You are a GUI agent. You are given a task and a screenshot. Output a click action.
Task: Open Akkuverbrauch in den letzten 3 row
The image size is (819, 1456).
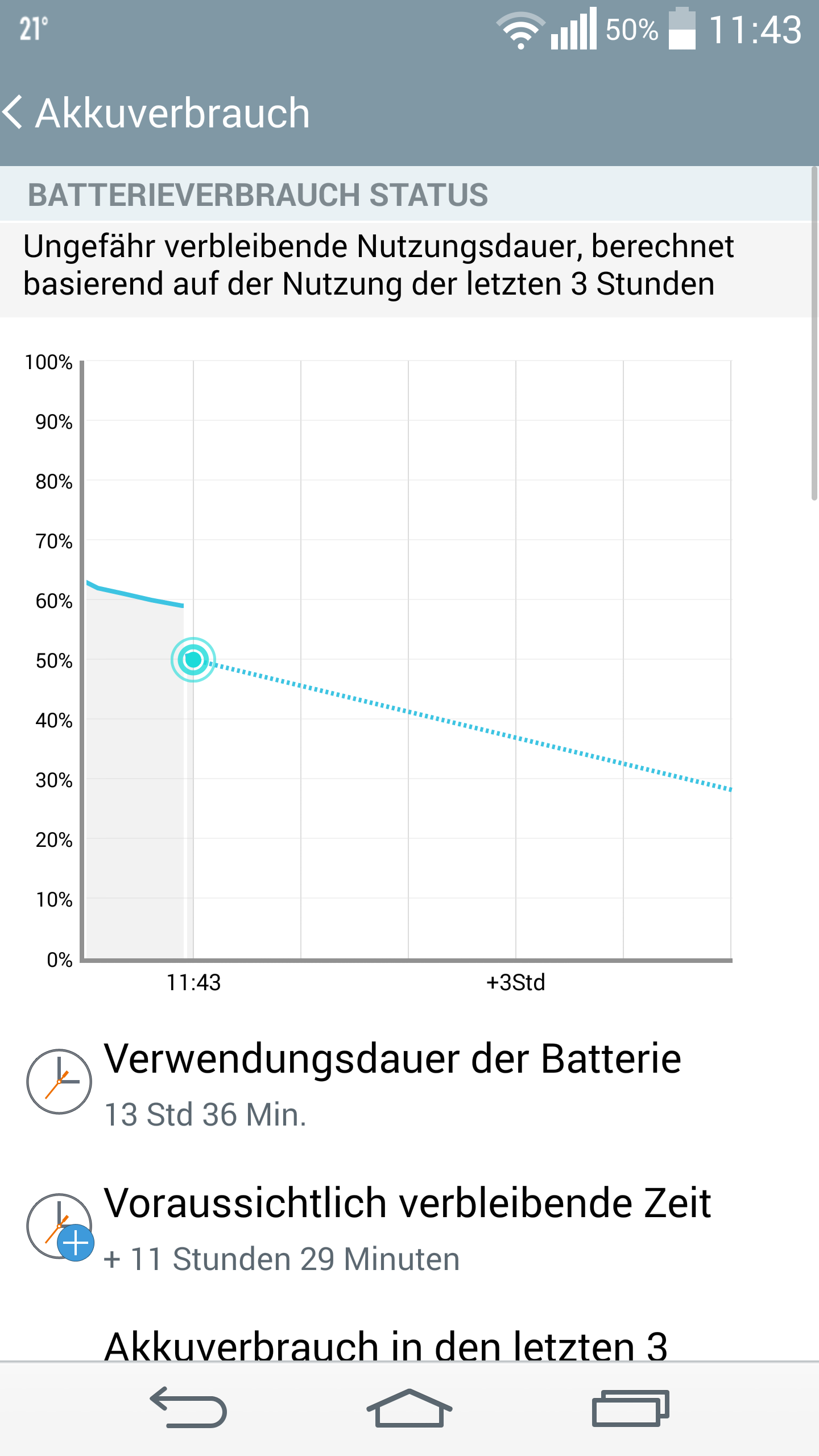[x=409, y=1334]
